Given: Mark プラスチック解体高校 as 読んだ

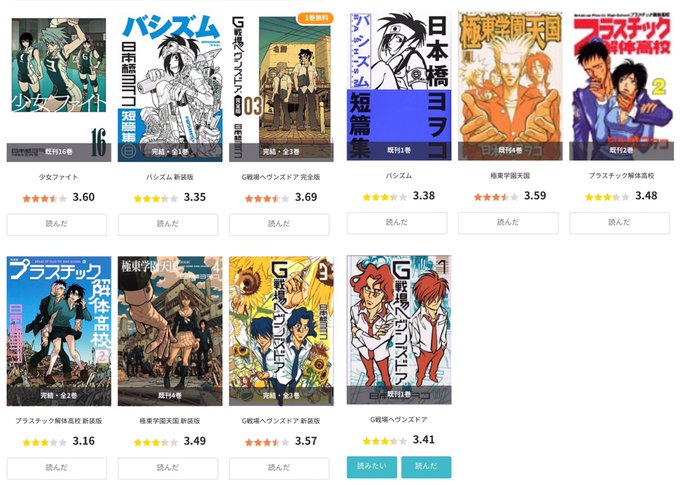Looking at the screenshot, I should (619, 223).
